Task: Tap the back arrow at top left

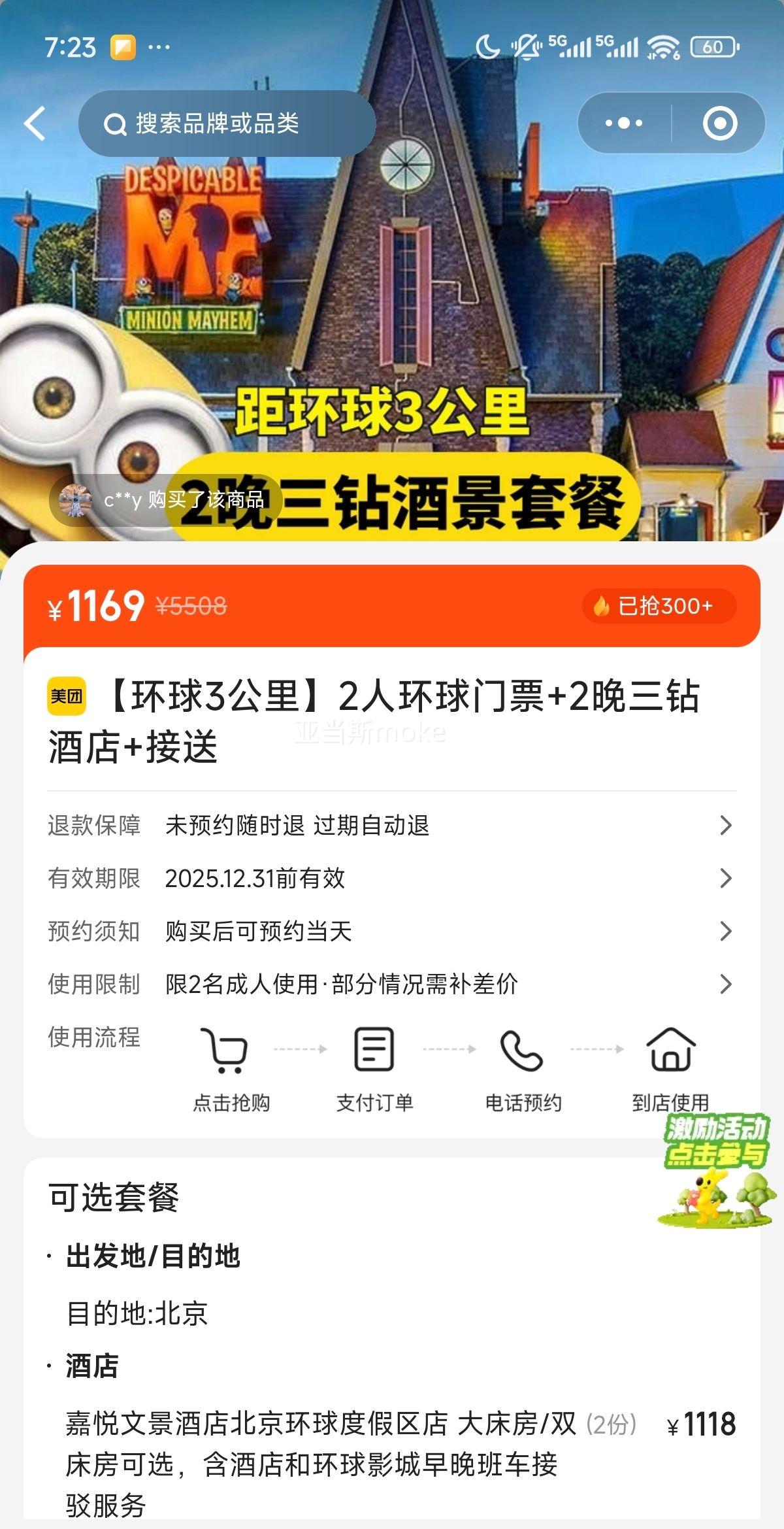Action: pyautogui.click(x=36, y=122)
